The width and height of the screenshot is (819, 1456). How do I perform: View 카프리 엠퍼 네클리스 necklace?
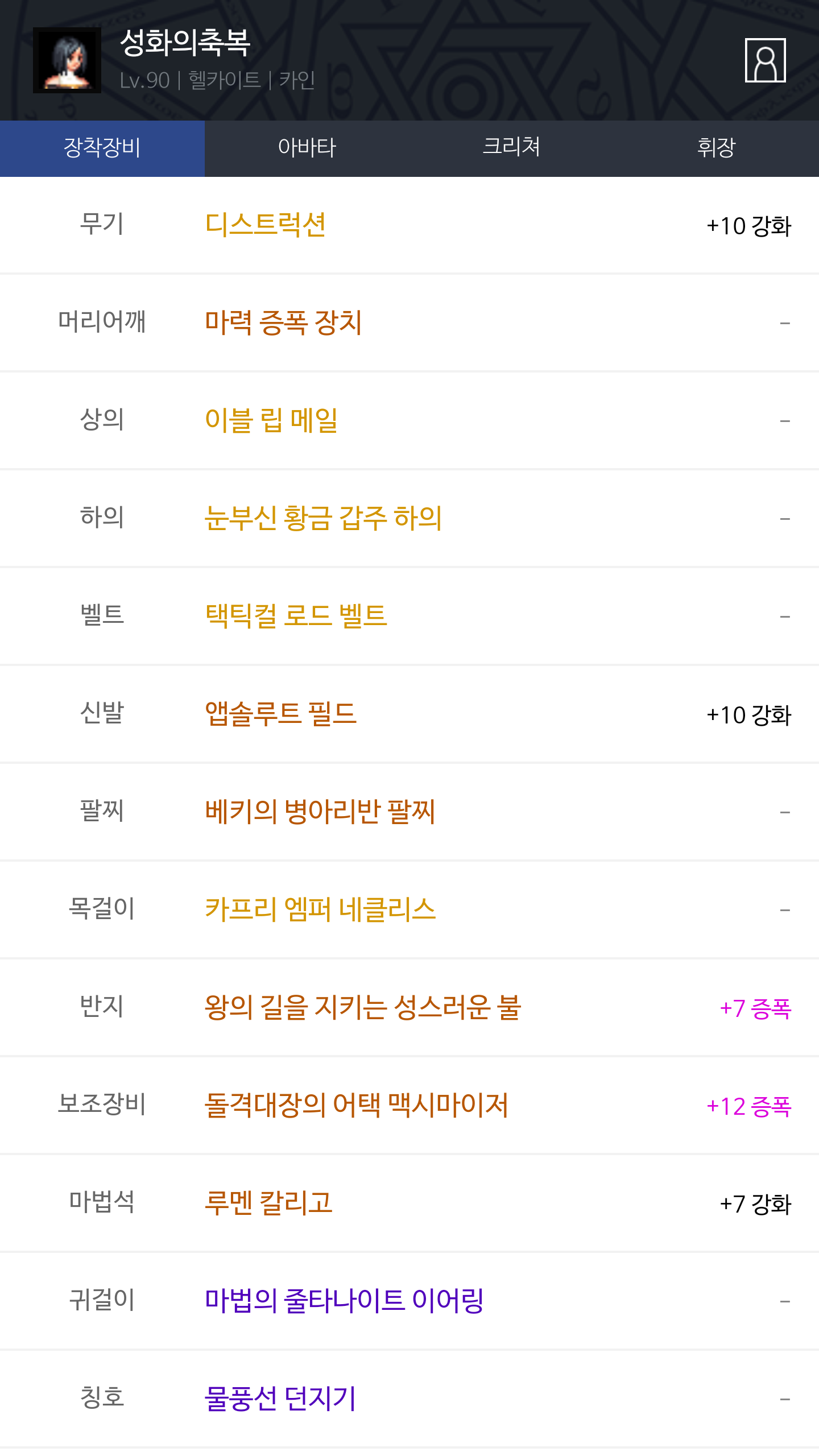coord(320,910)
